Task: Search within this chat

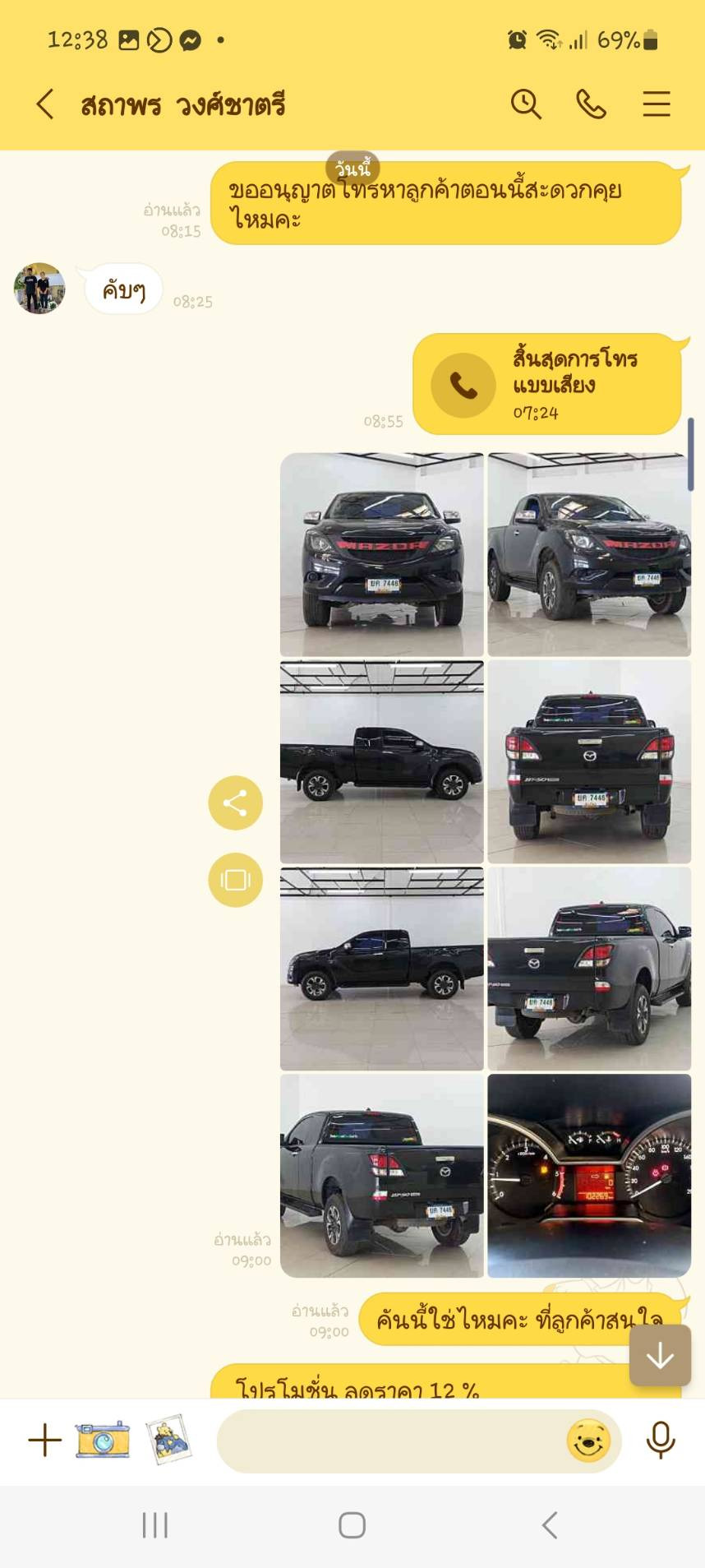Action: pyautogui.click(x=526, y=104)
